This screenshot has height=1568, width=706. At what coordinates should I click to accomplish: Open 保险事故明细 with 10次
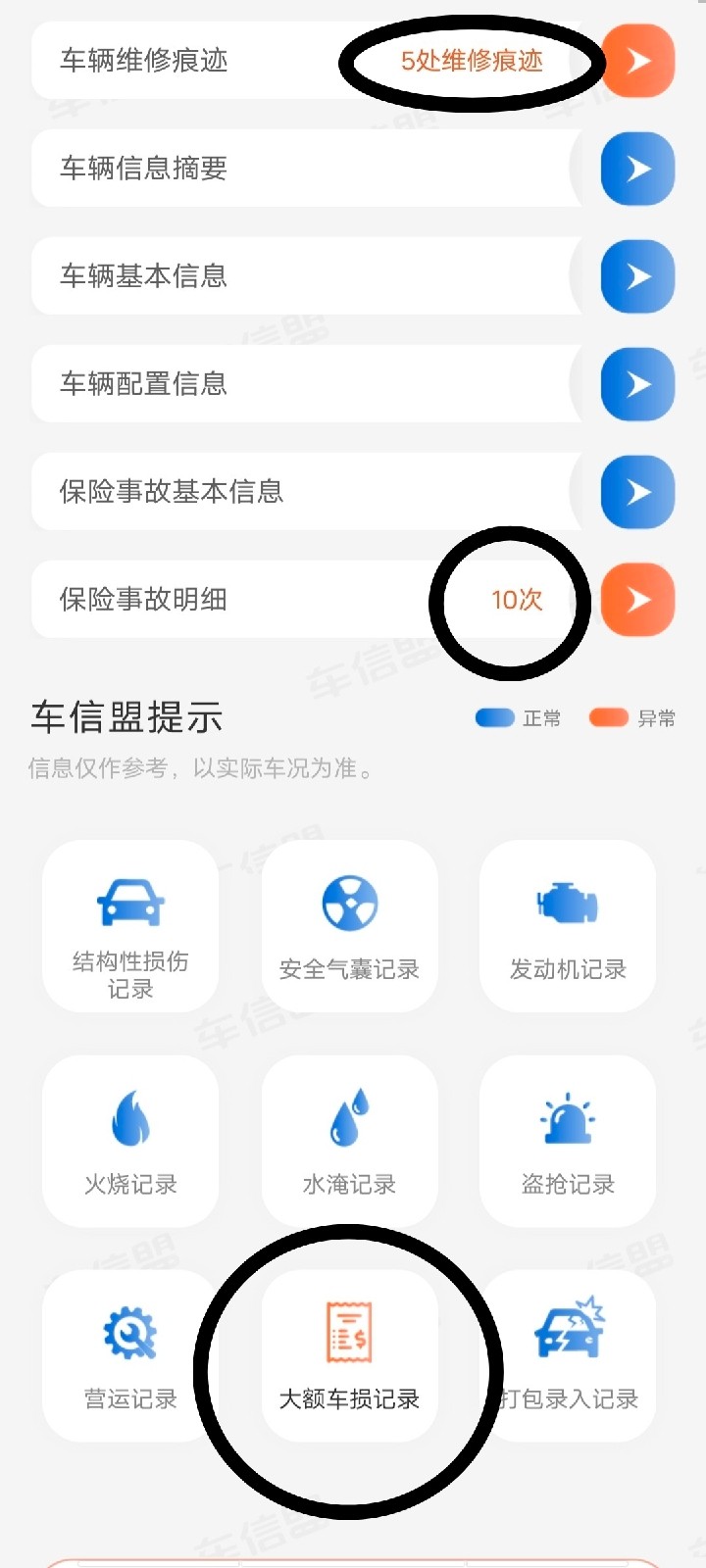tap(353, 600)
